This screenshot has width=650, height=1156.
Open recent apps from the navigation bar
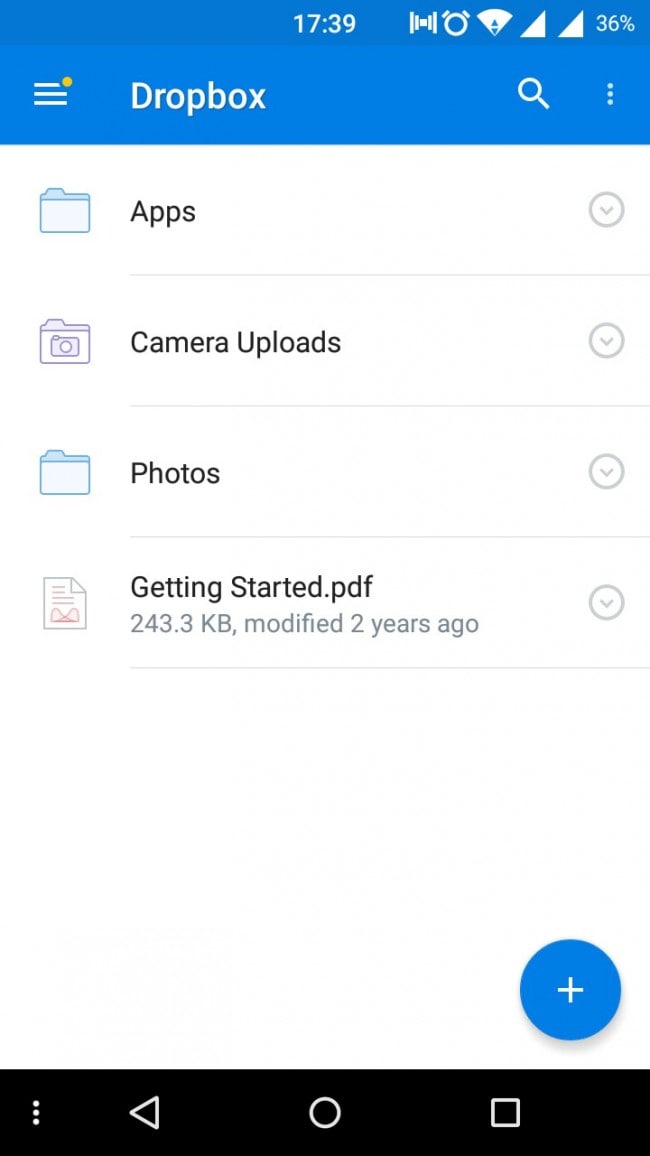(x=505, y=1112)
